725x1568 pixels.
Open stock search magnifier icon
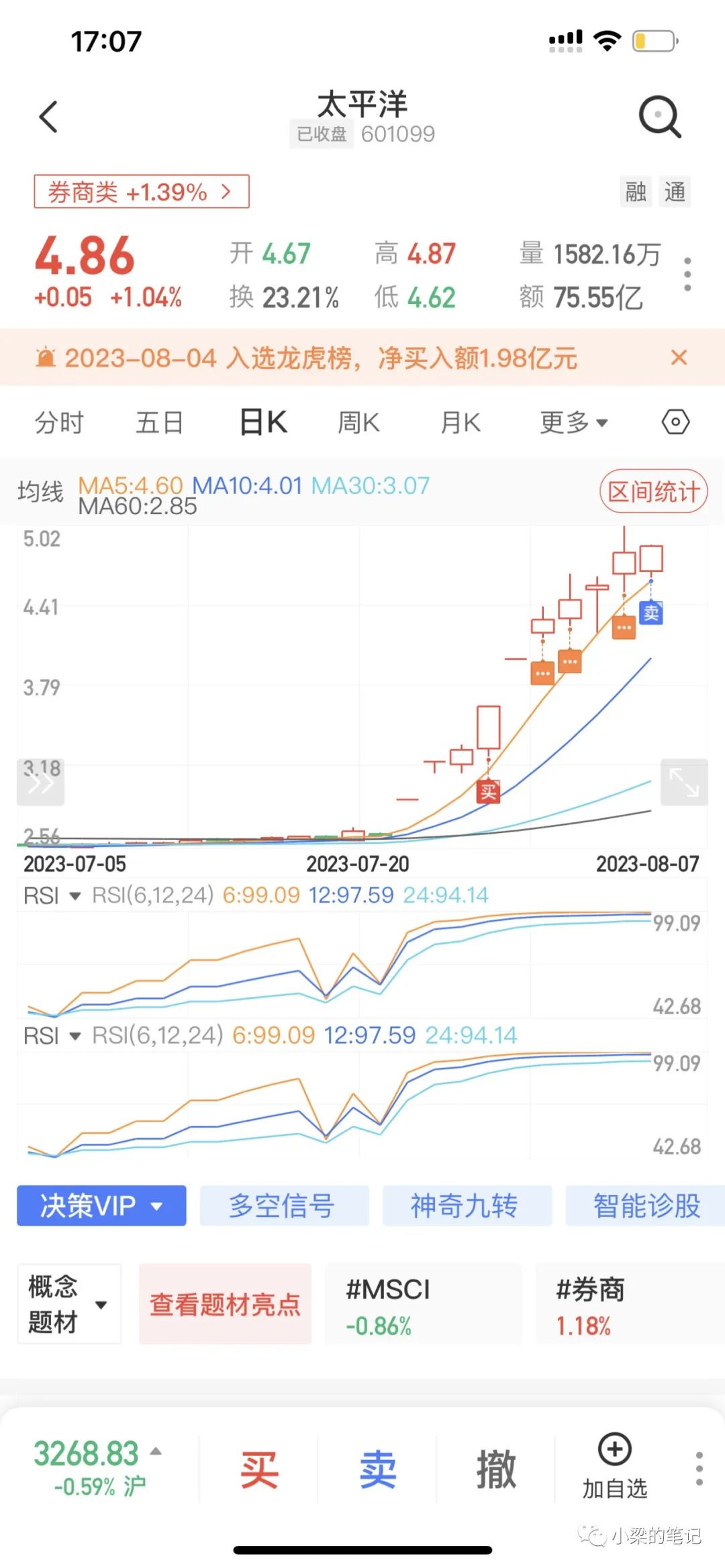(659, 117)
